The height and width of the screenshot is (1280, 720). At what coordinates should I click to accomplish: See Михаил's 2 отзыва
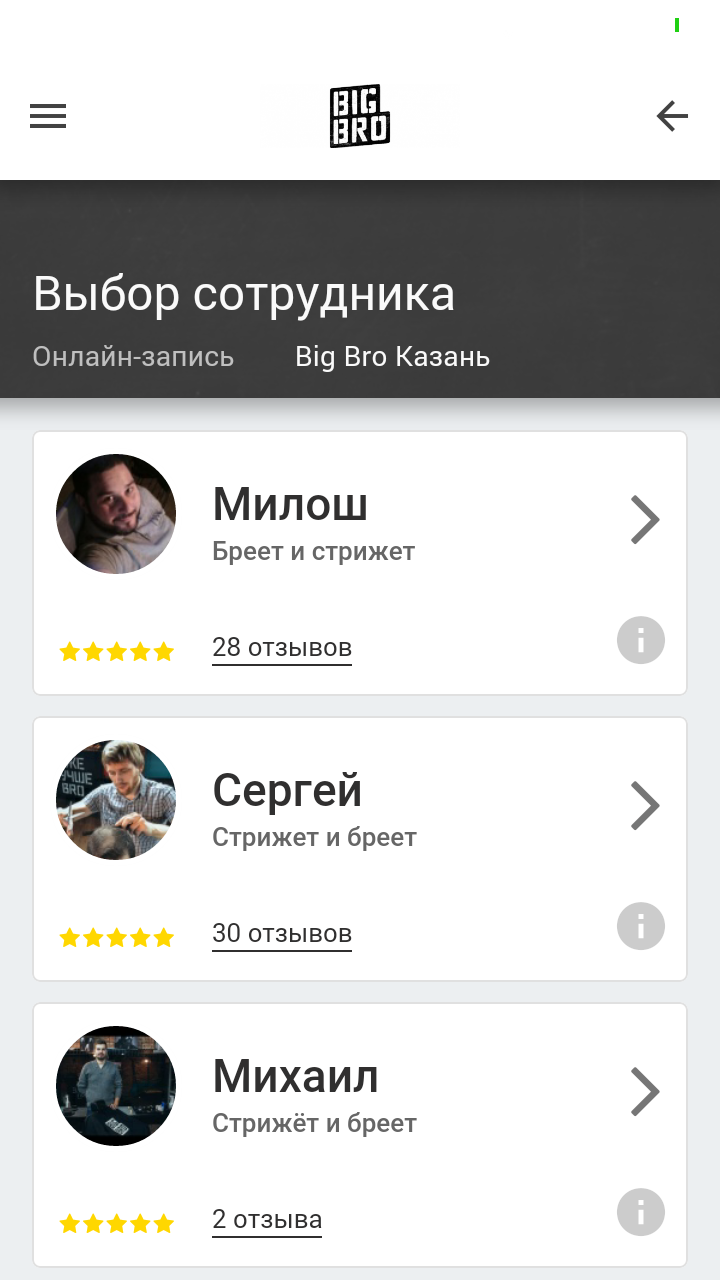click(267, 1220)
